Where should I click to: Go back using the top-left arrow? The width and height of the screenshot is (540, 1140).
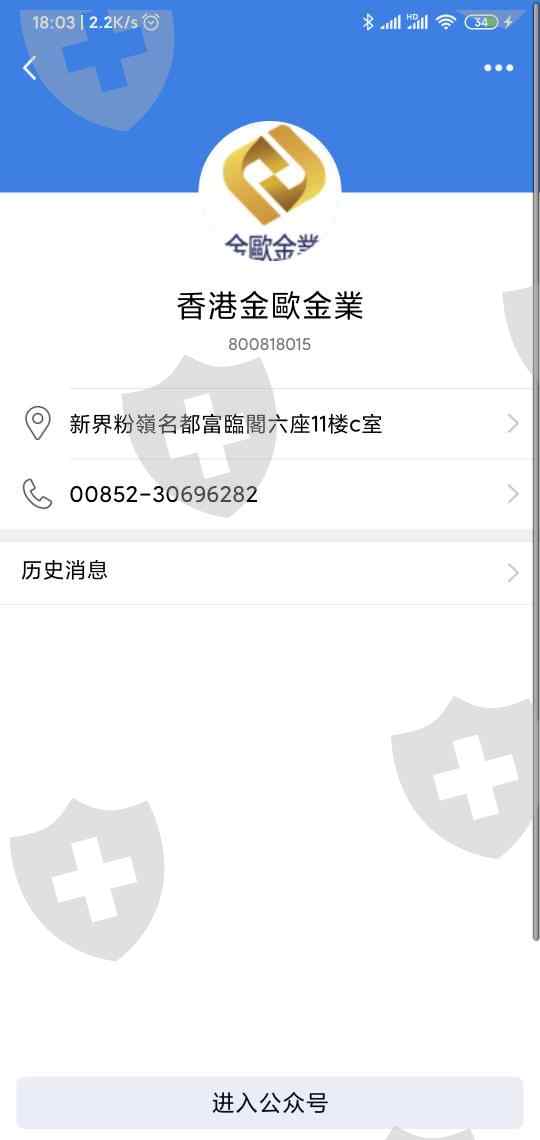pos(29,68)
